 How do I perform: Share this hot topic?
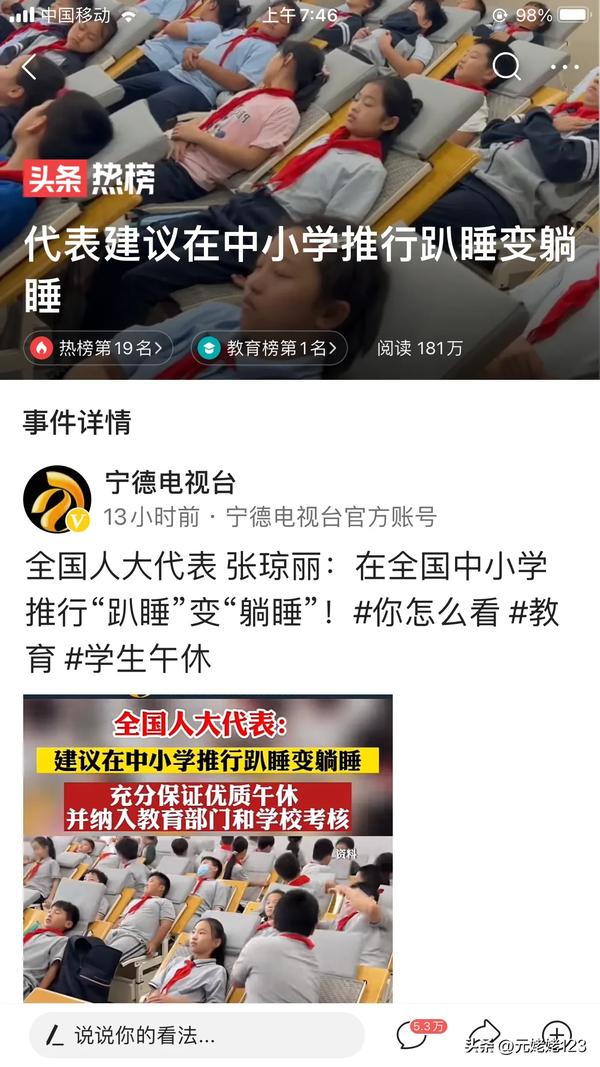click(x=484, y=1034)
